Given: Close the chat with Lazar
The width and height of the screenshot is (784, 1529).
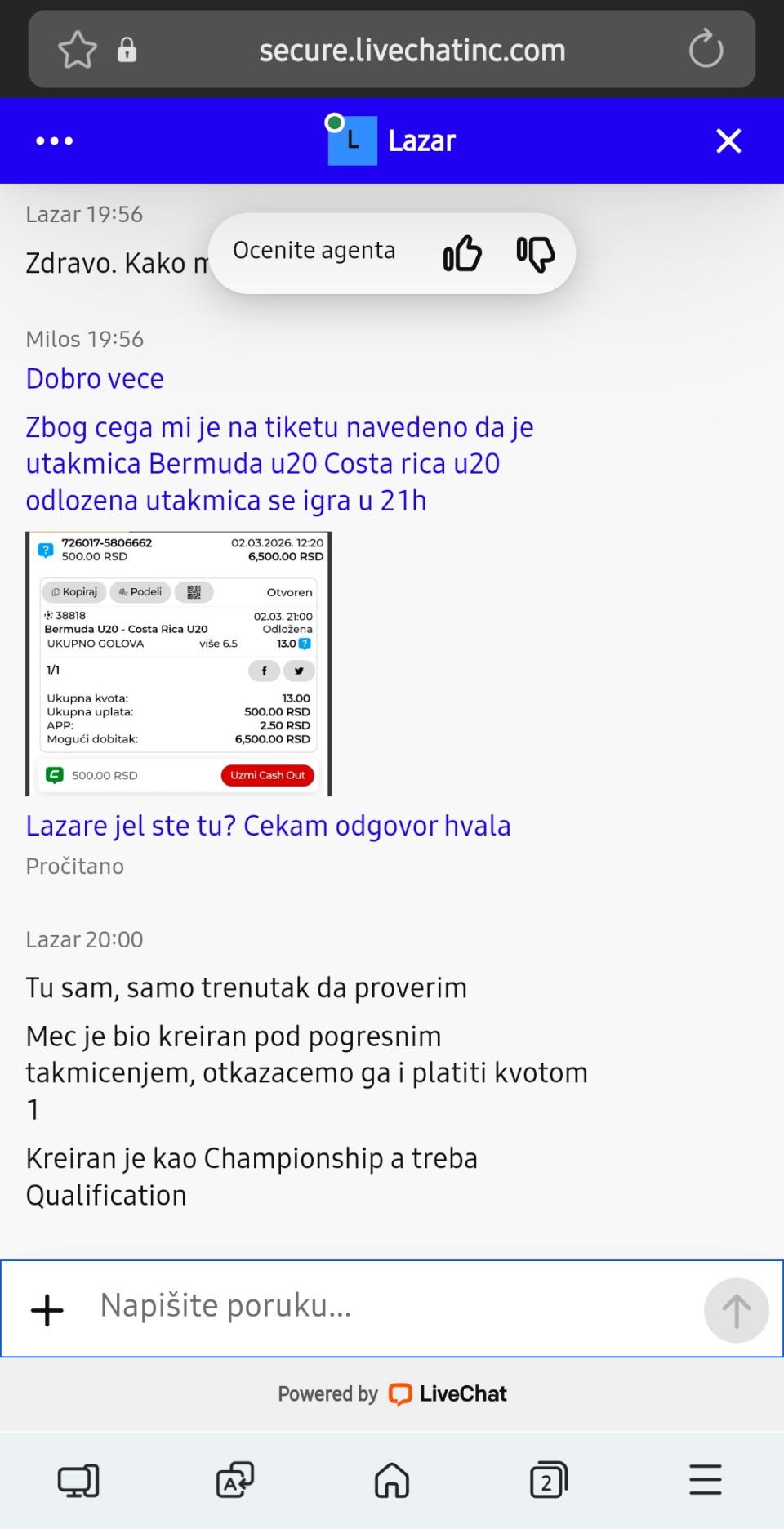Looking at the screenshot, I should coord(728,140).
